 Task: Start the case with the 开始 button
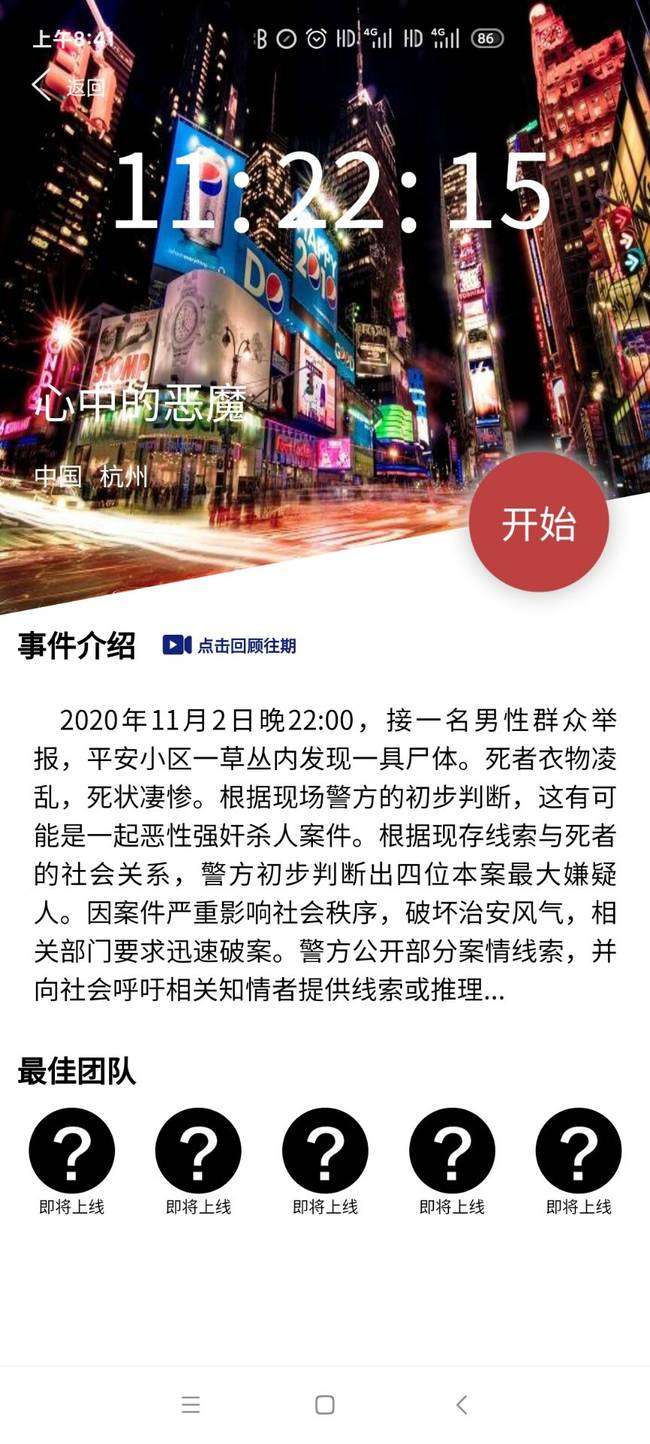pyautogui.click(x=539, y=522)
